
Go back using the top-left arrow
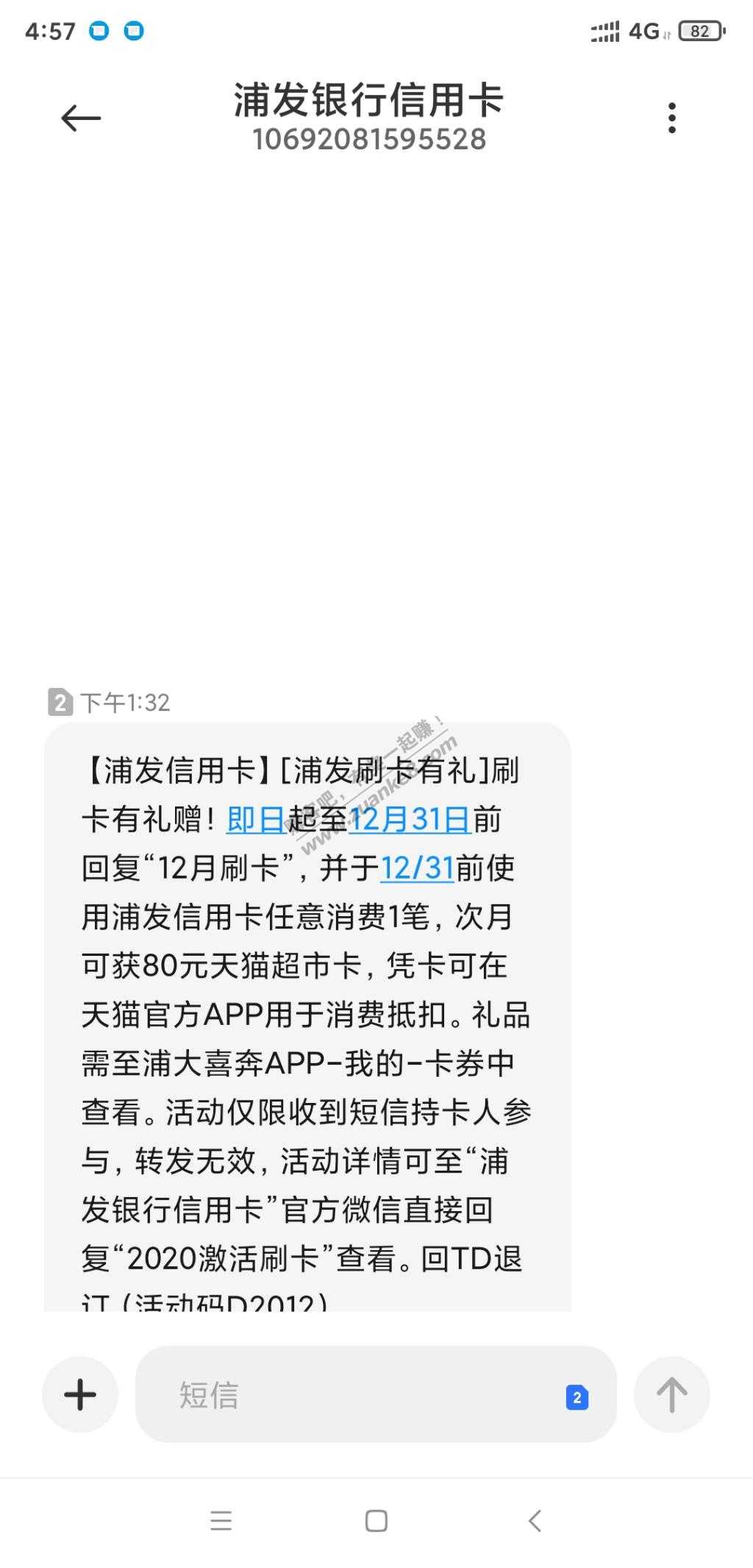pos(81,118)
